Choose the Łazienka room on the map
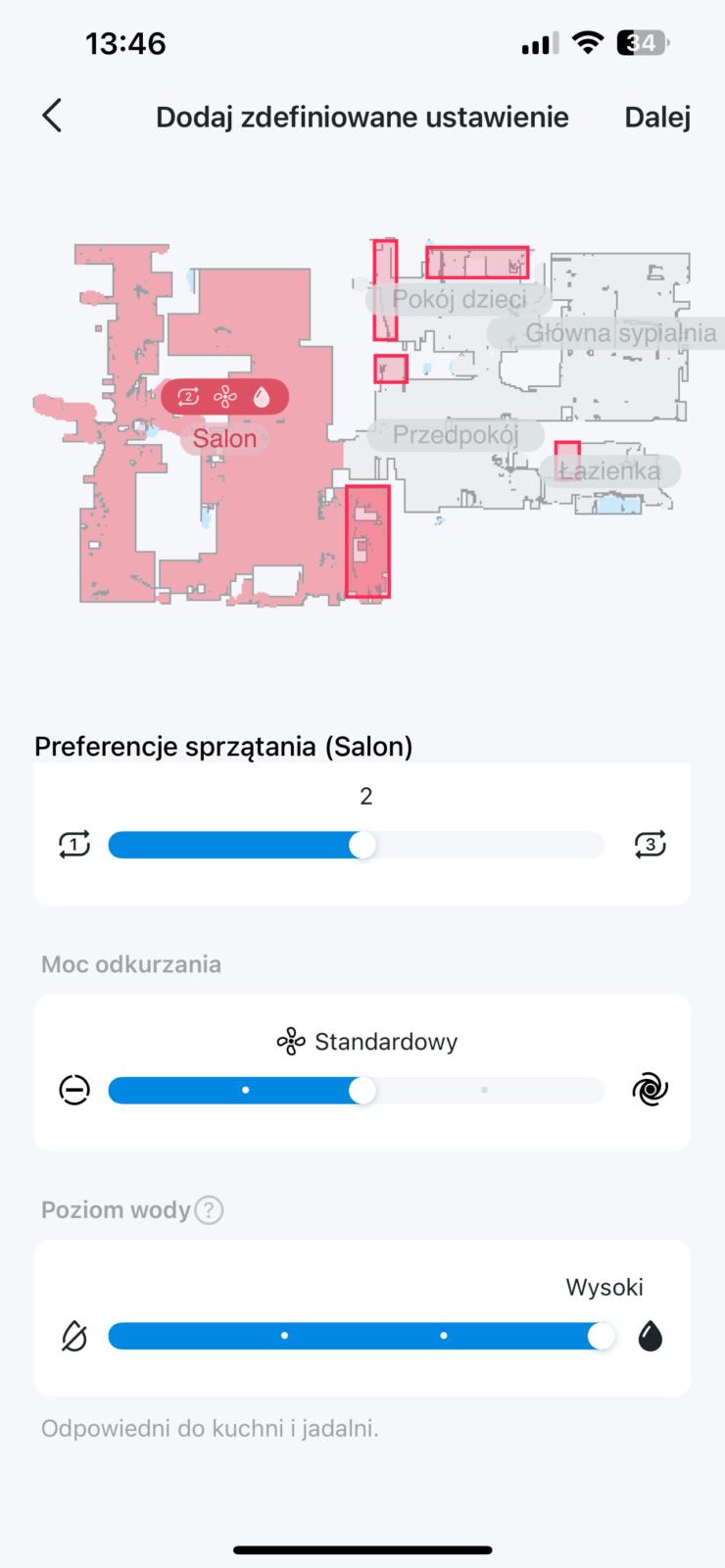The height and width of the screenshot is (1568, 725). (609, 471)
